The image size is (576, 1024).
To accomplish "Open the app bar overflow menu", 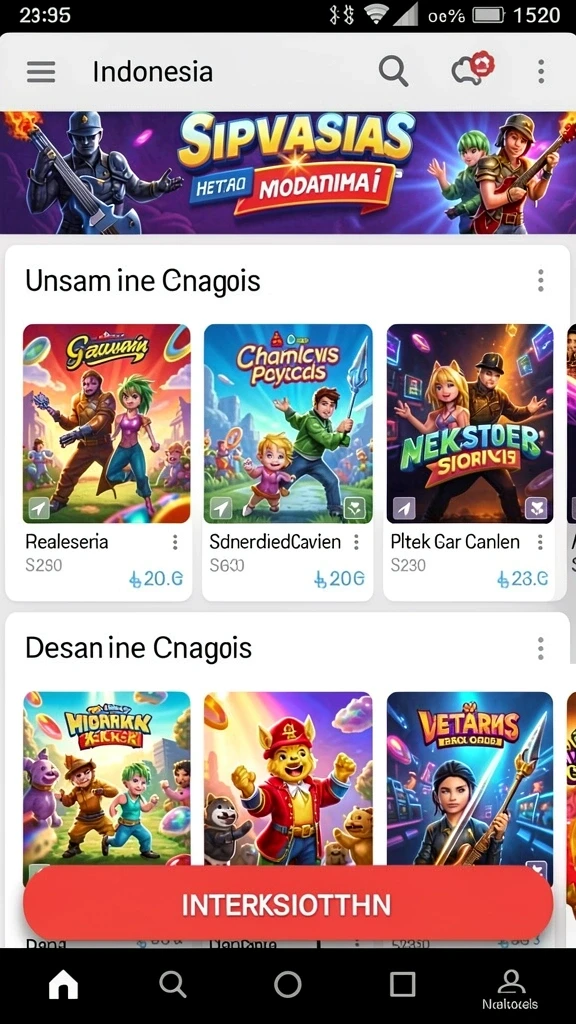I will click(541, 71).
